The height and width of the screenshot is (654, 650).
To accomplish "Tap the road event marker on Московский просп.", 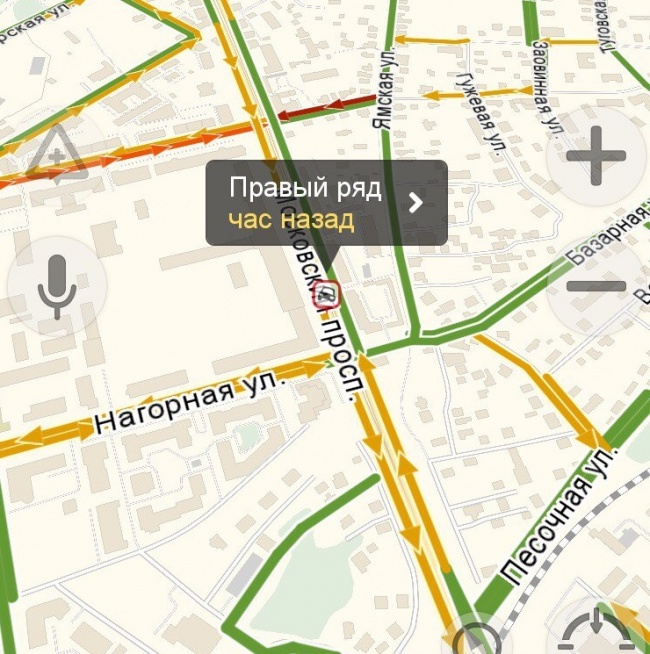I will [x=327, y=294].
